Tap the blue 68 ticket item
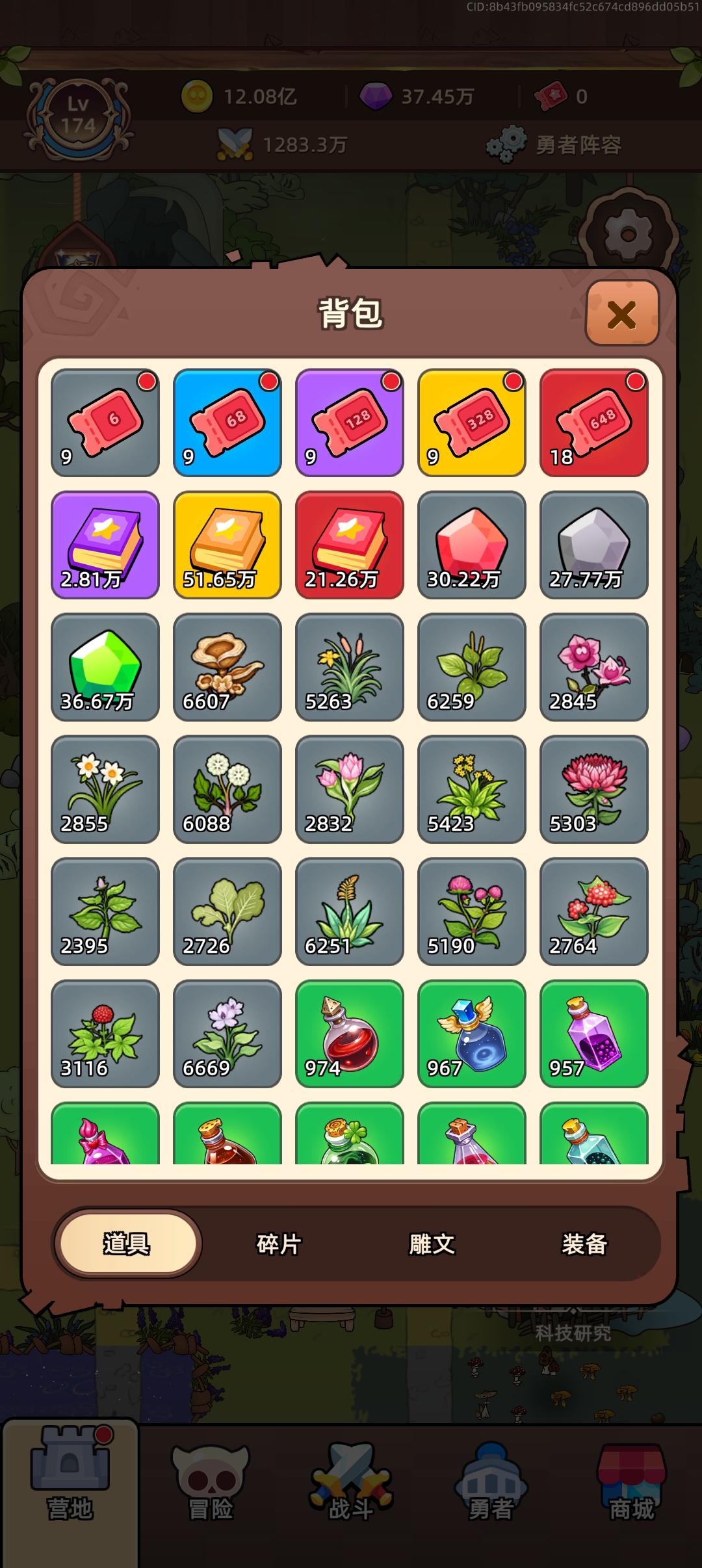 227,423
